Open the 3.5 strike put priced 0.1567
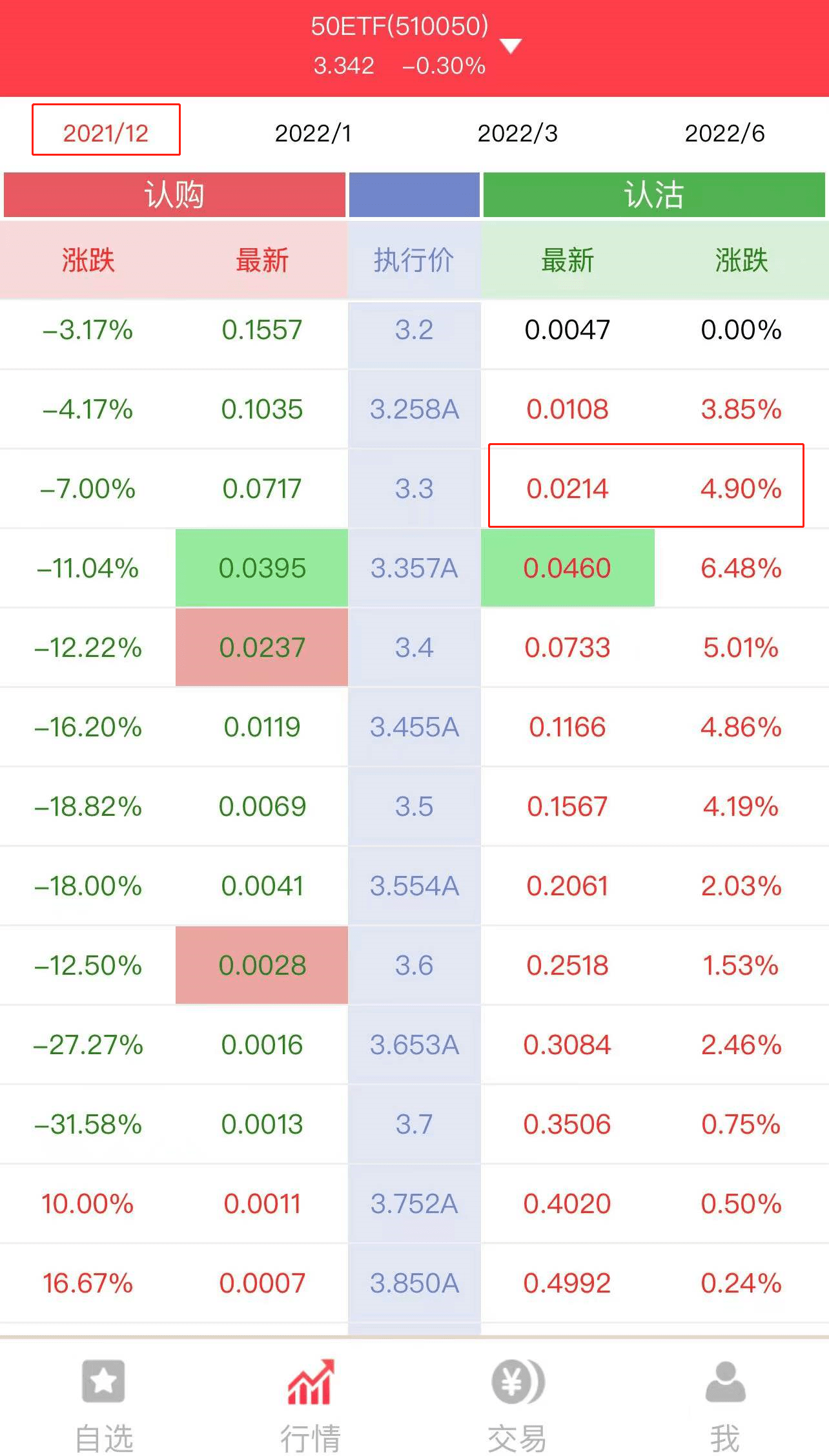This screenshot has height=1456, width=829. click(x=568, y=807)
